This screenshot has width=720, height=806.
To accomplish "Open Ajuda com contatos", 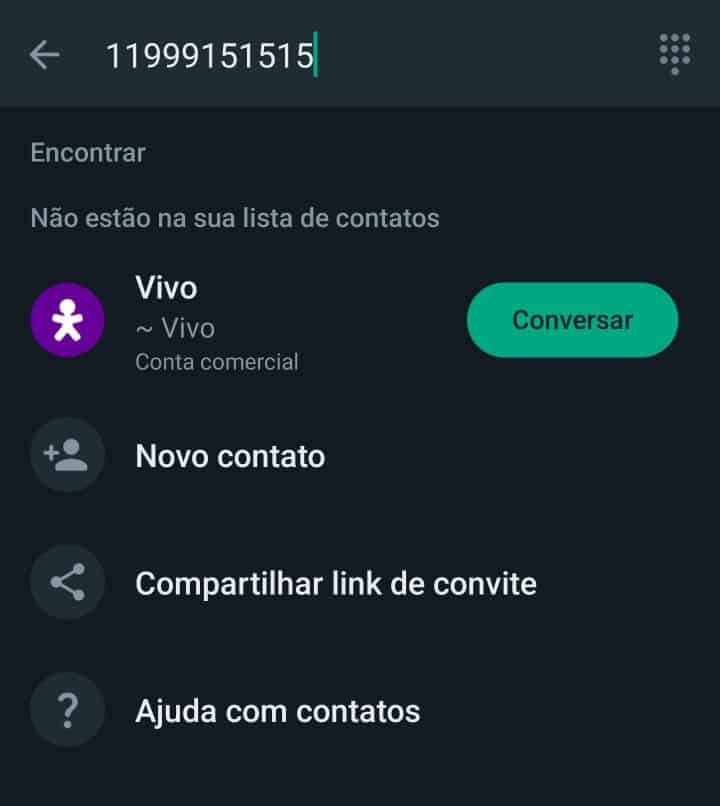I will pos(277,710).
